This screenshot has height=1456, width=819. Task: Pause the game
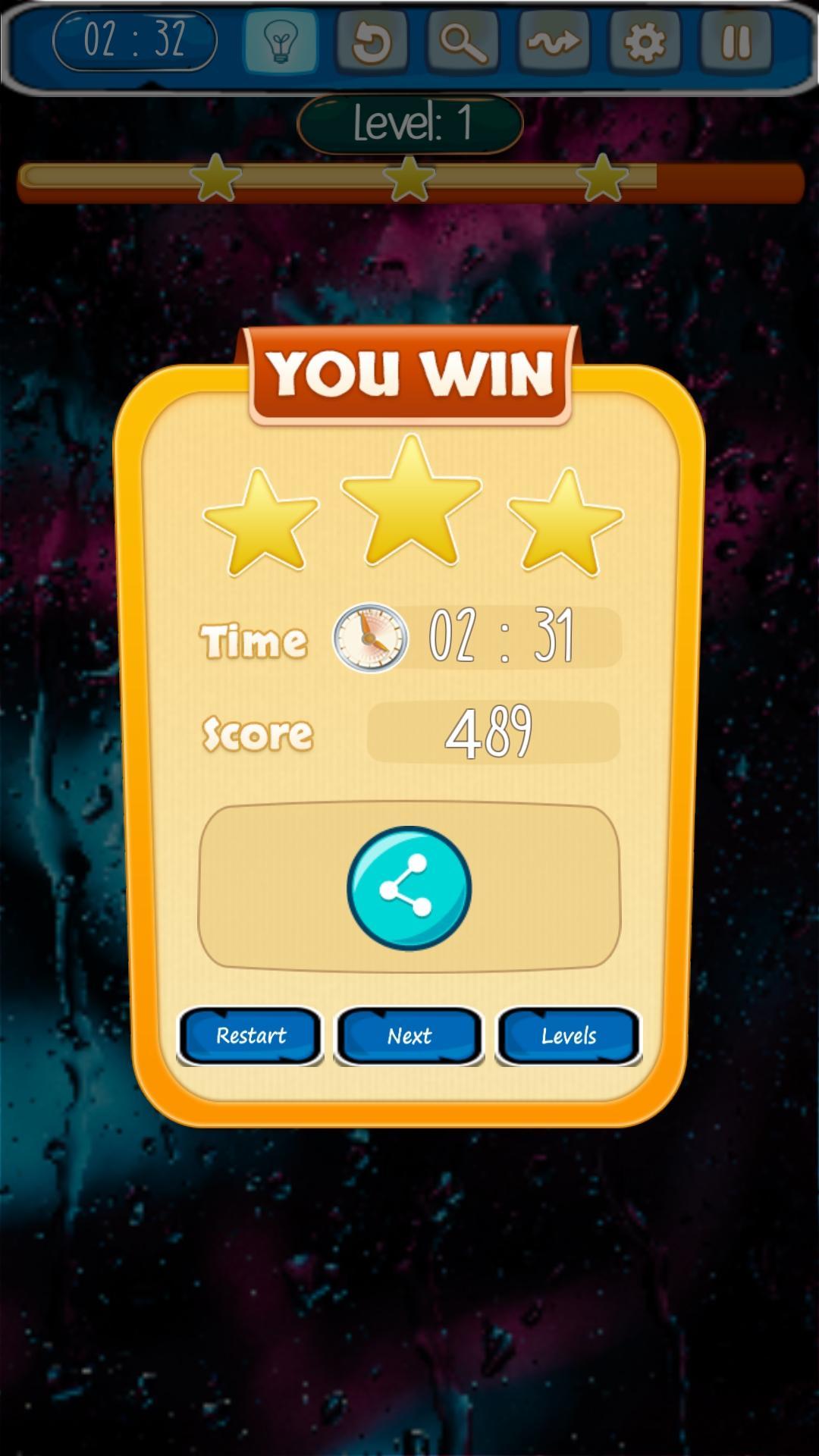pos(735,42)
